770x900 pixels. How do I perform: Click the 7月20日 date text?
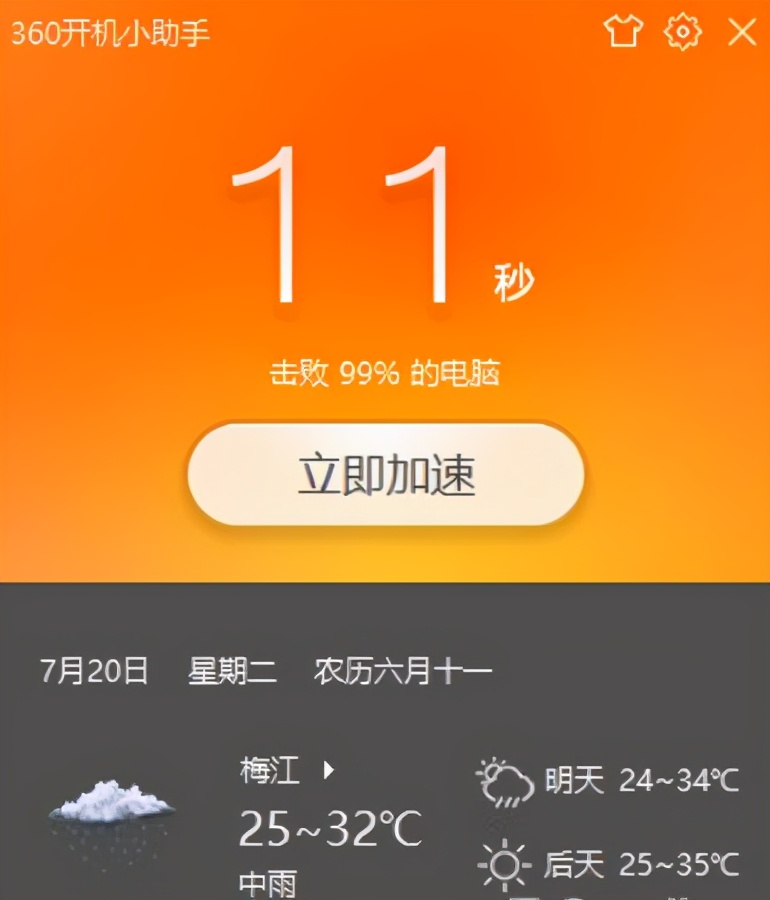[x=93, y=672]
